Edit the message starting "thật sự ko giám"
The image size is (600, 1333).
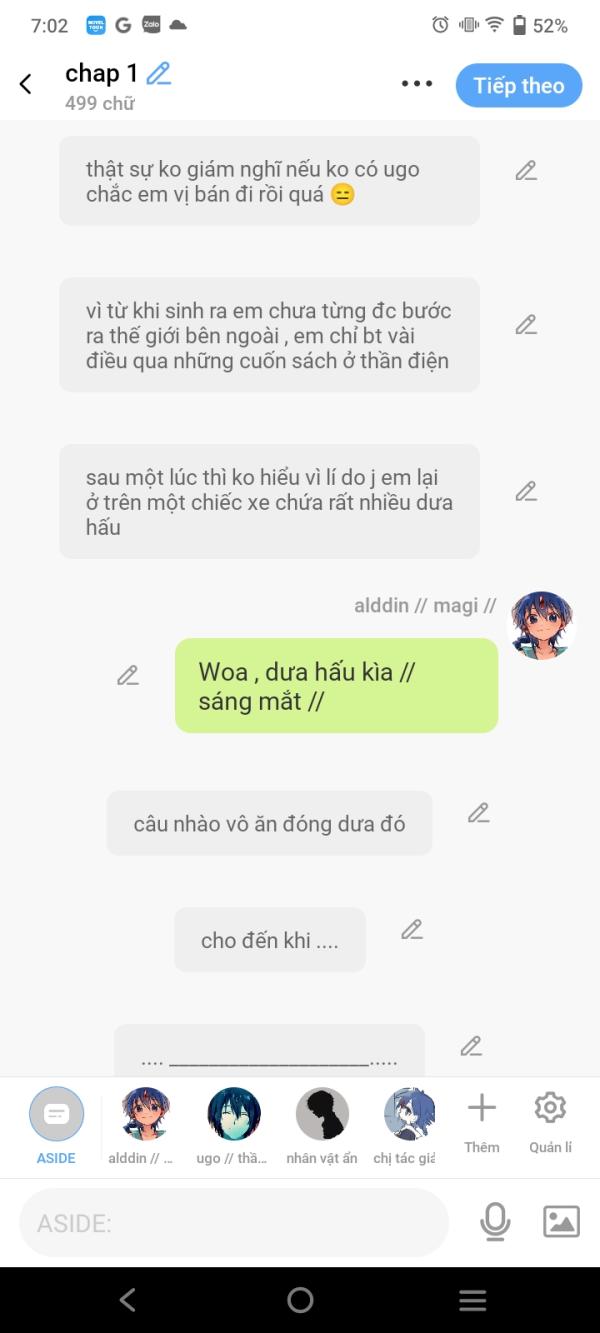(x=526, y=170)
